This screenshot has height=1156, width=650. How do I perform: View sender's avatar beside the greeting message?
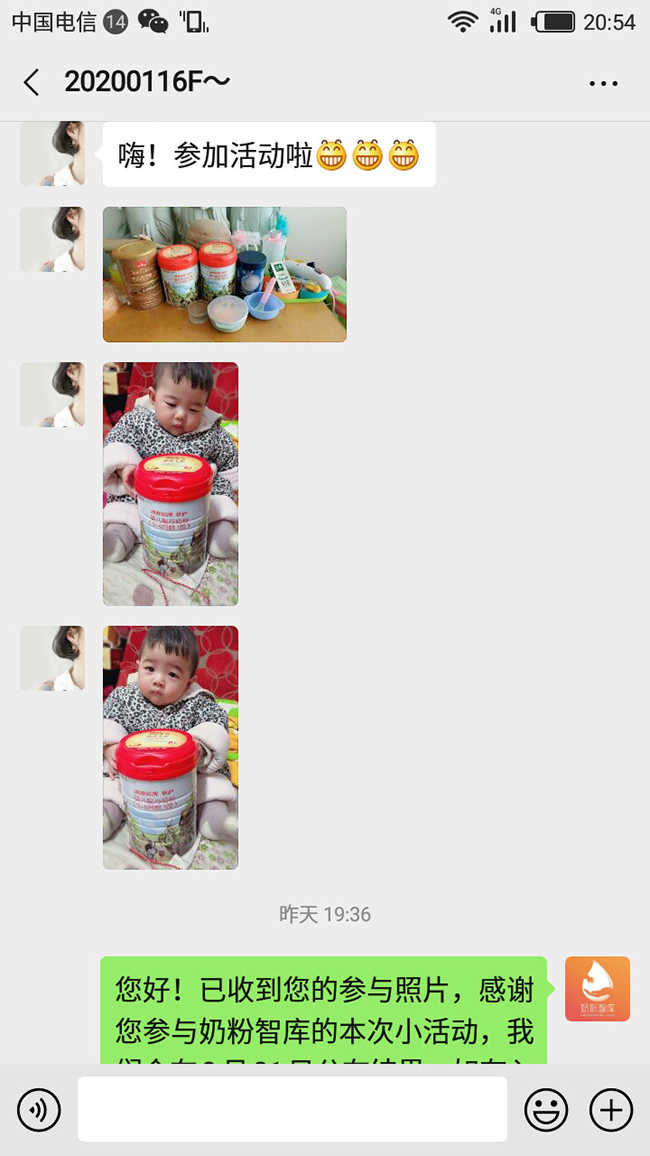tap(52, 154)
